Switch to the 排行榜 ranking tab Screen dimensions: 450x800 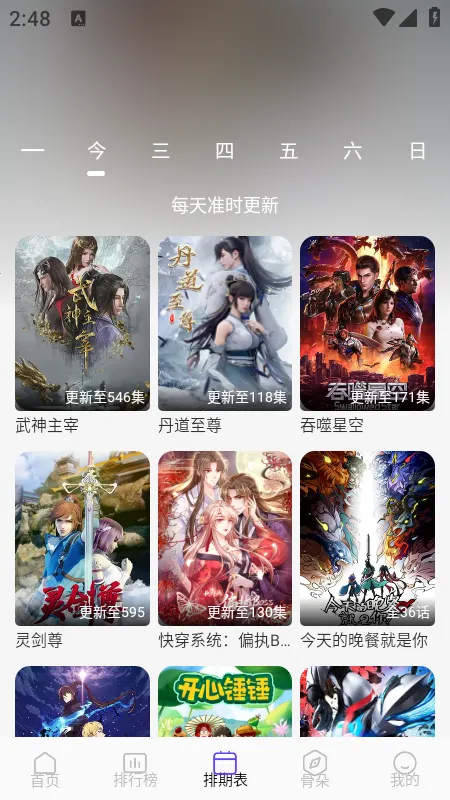click(135, 769)
